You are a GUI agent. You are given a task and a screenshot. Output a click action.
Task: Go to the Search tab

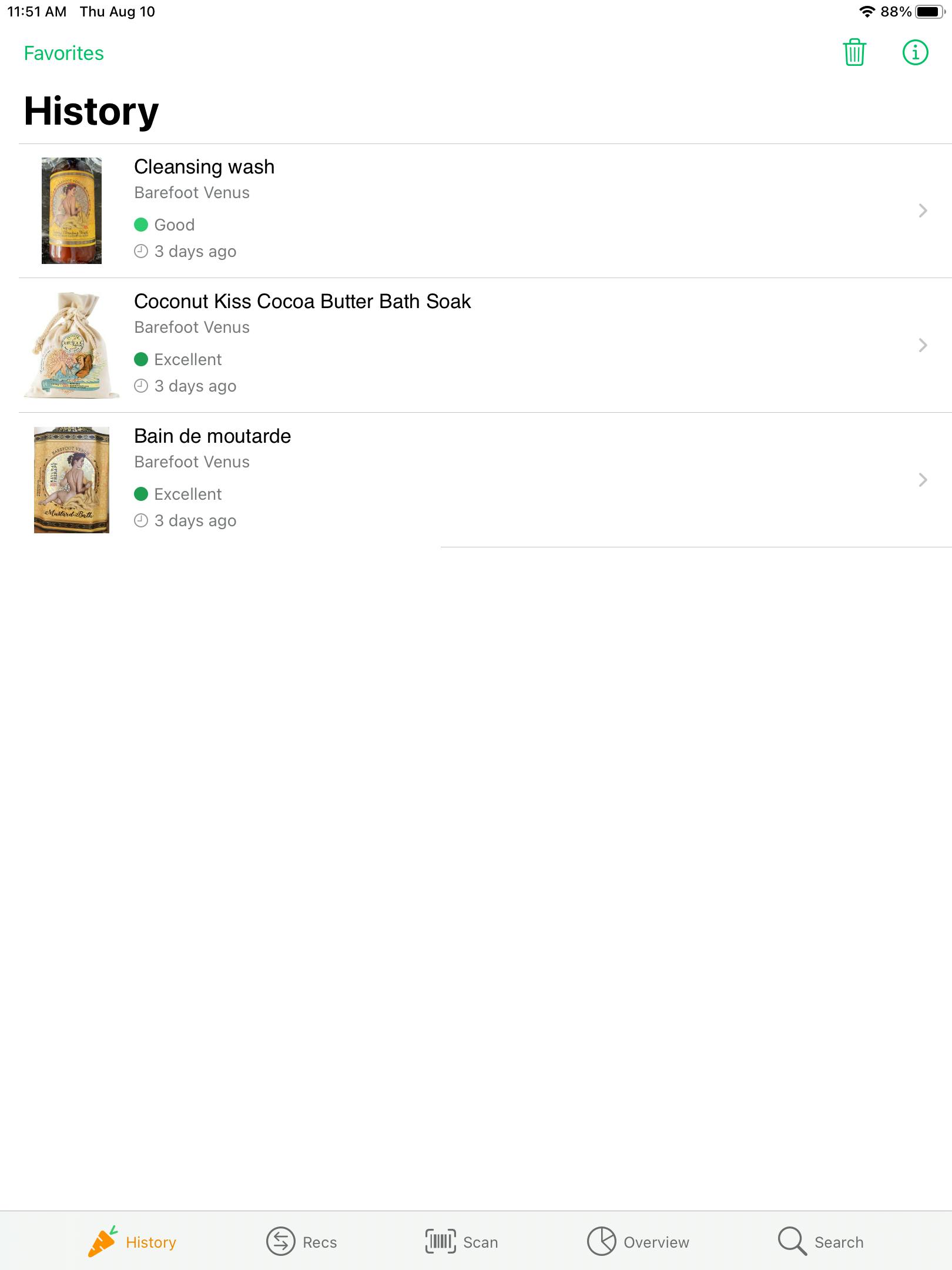(x=820, y=1241)
